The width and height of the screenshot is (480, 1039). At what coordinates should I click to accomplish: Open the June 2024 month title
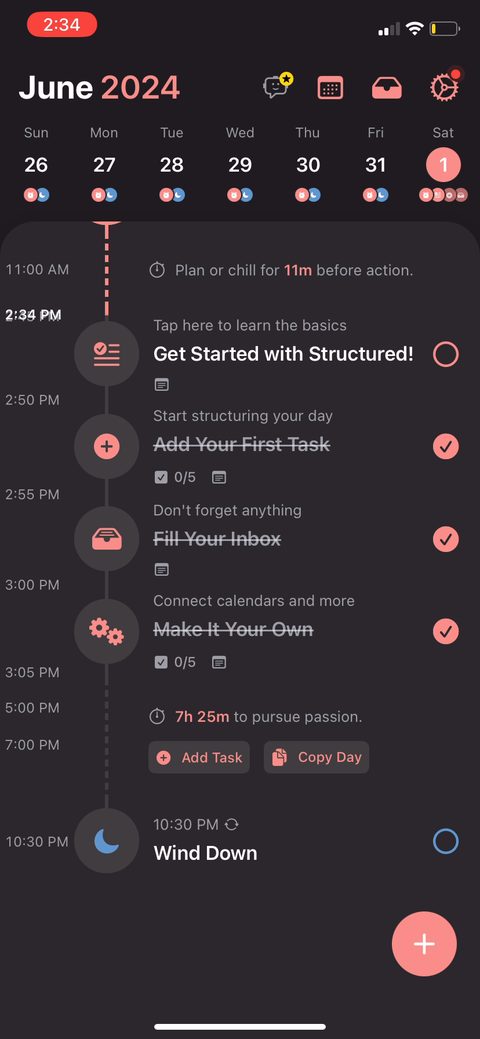point(99,87)
